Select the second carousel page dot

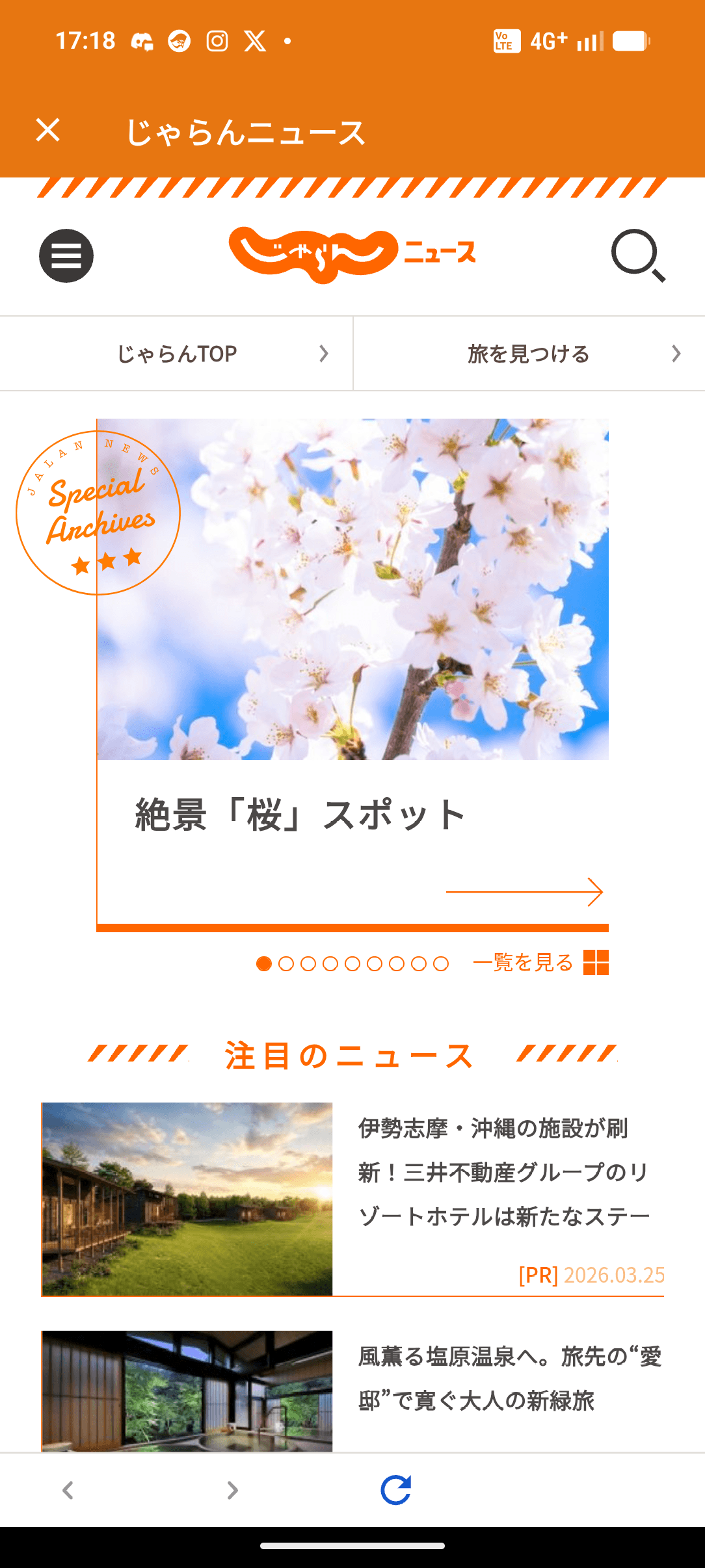(286, 963)
